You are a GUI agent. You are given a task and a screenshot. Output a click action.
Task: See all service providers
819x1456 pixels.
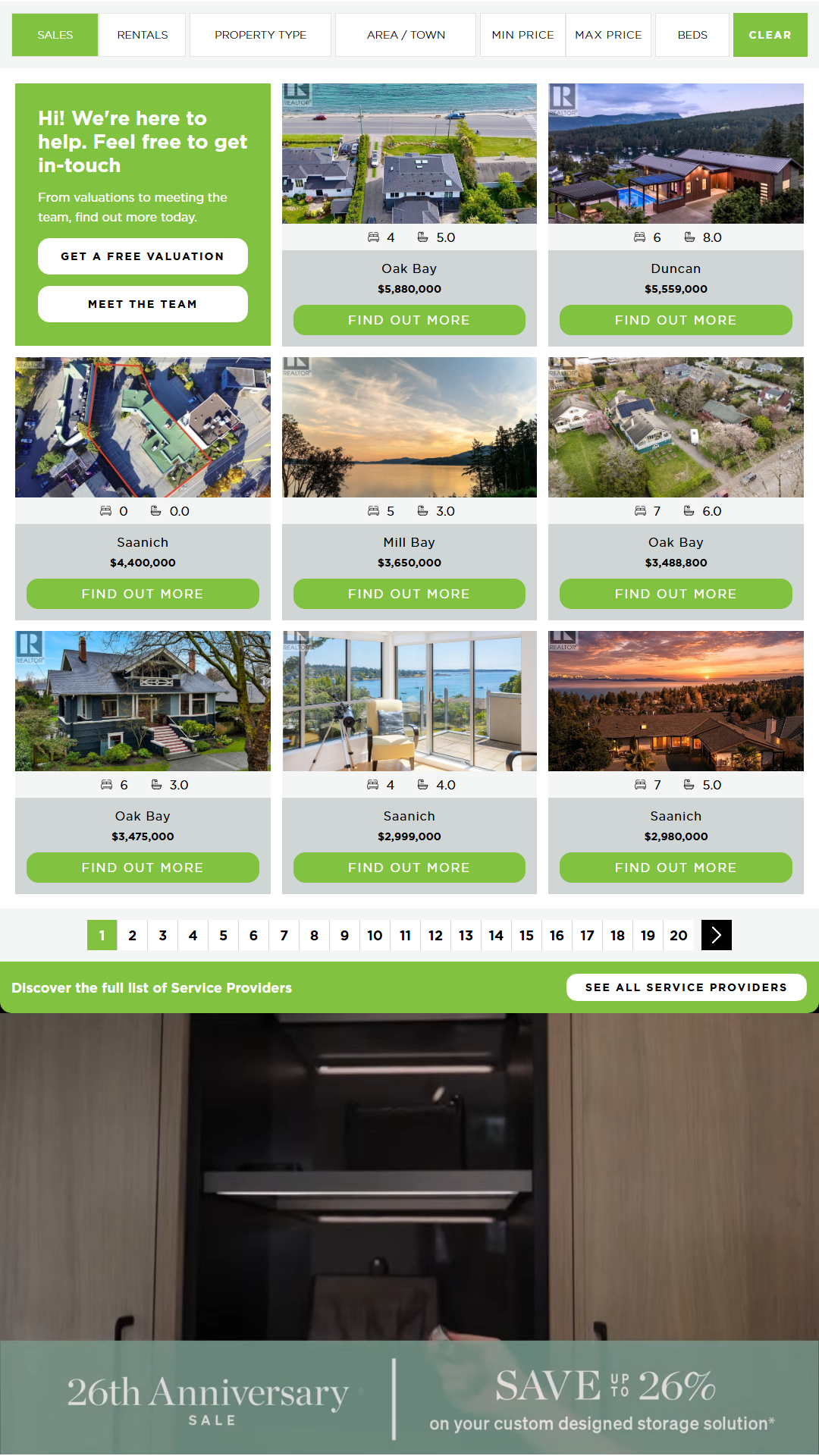click(686, 987)
